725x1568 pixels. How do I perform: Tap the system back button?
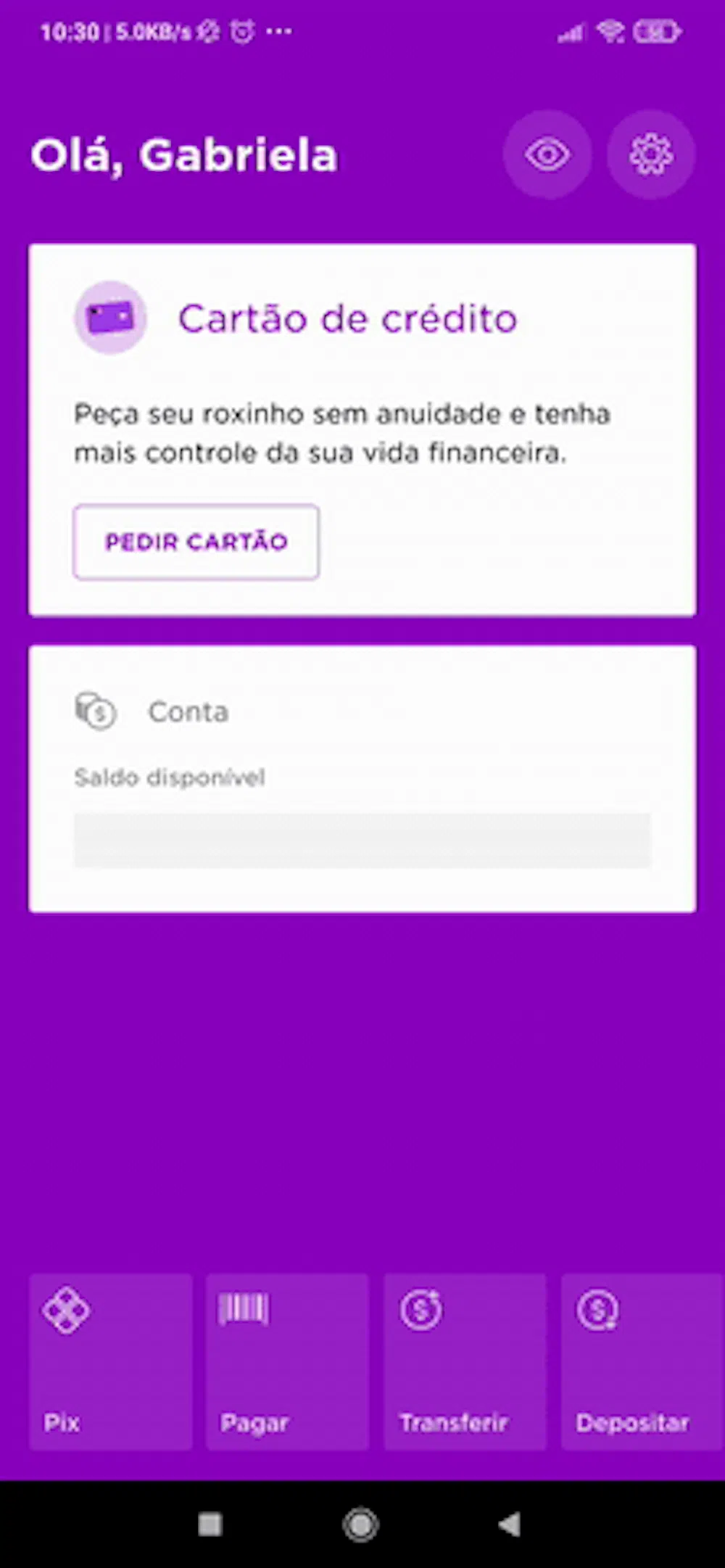point(510,1524)
